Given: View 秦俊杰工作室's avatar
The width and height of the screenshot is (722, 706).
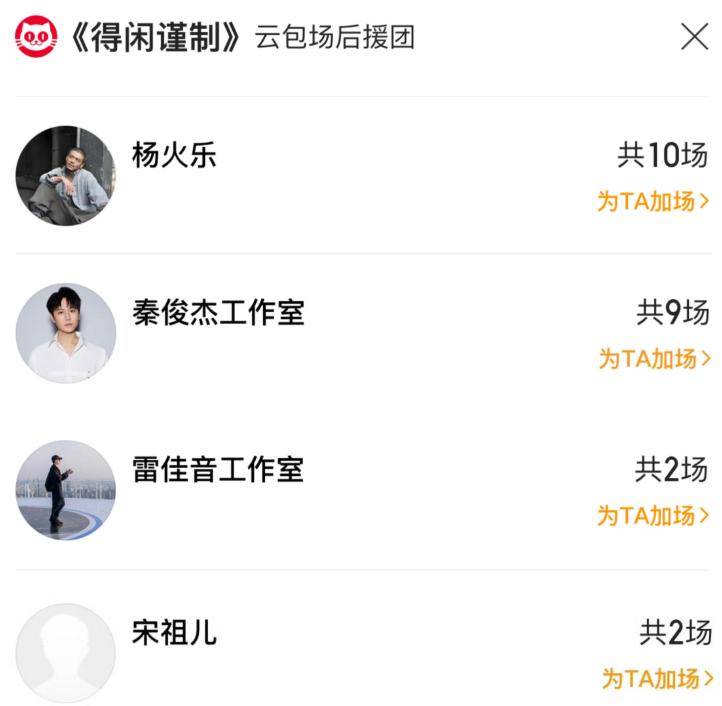Looking at the screenshot, I should 66,333.
